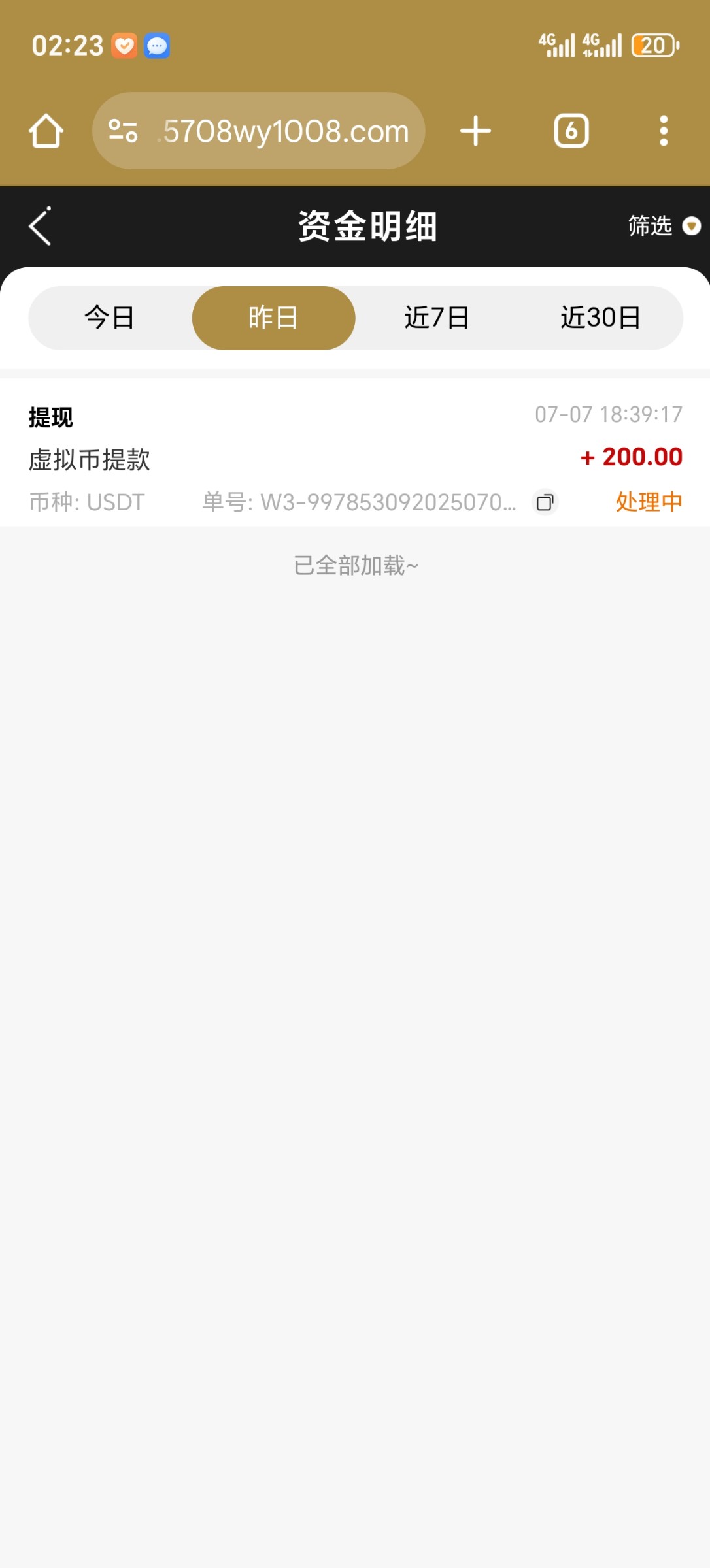The height and width of the screenshot is (1568, 710).
Task: Tap the battery indicator showing 20 percent
Action: pyautogui.click(x=653, y=46)
